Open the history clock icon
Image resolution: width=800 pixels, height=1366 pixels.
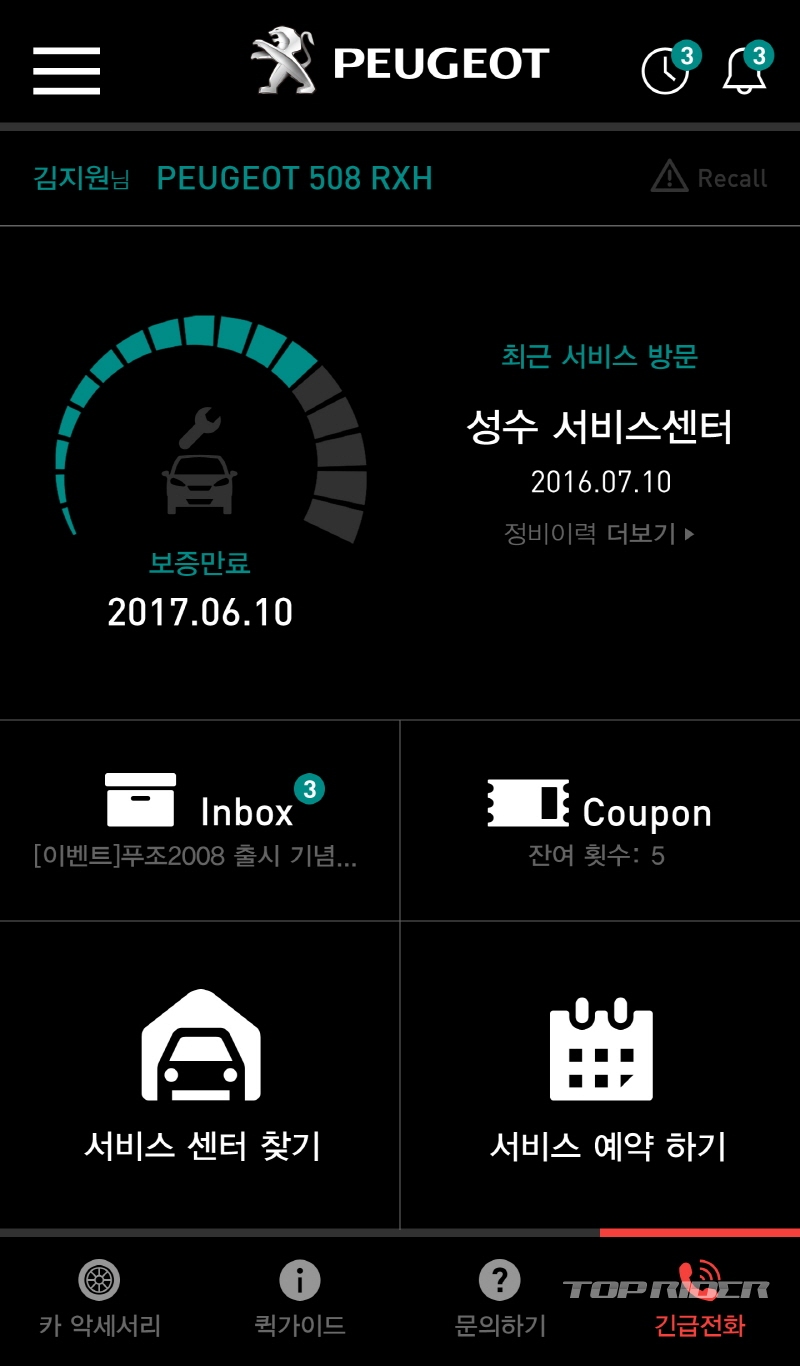click(666, 70)
